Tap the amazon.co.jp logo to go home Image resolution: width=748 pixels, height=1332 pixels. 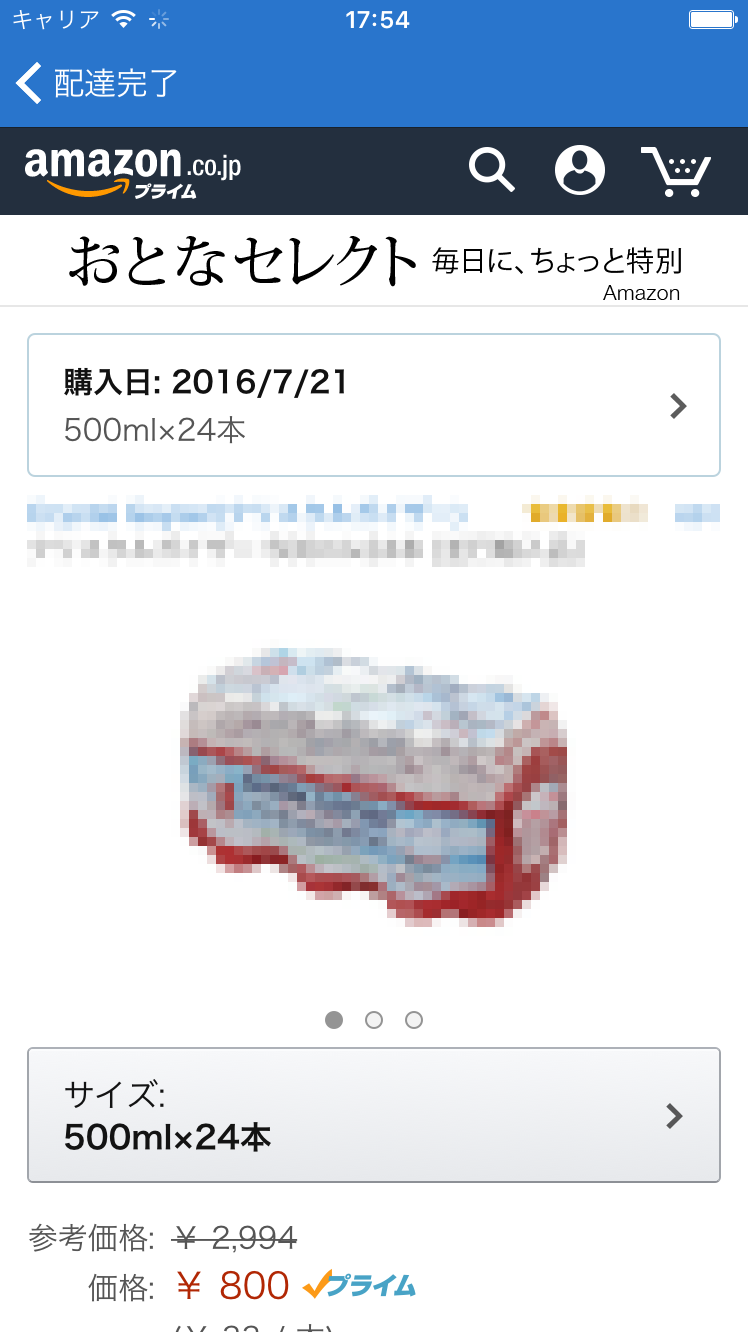click(133, 172)
